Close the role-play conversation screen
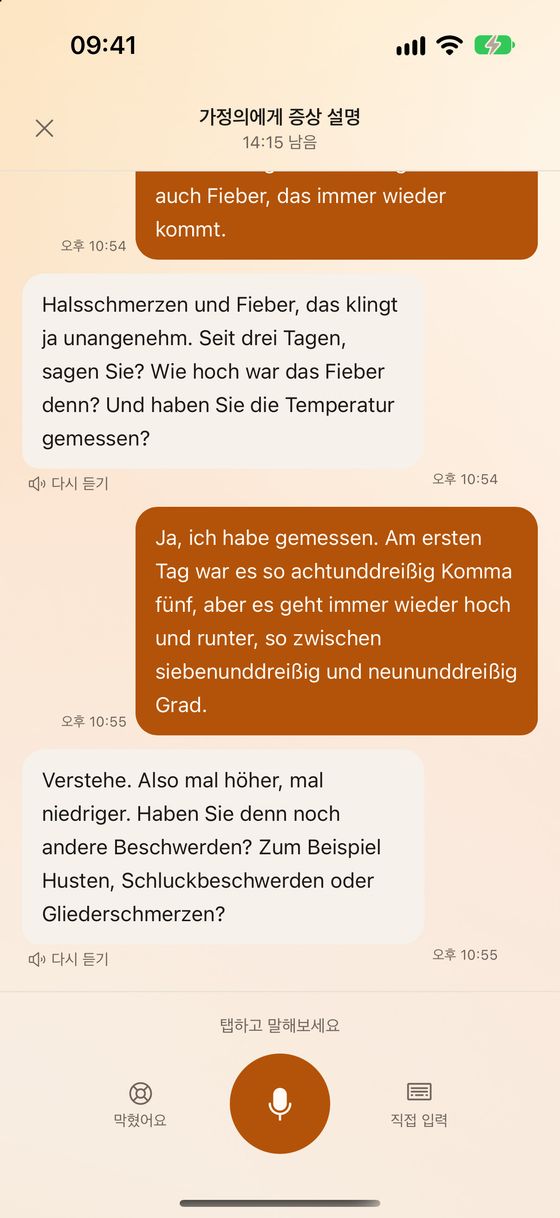560x1218 pixels. point(44,128)
